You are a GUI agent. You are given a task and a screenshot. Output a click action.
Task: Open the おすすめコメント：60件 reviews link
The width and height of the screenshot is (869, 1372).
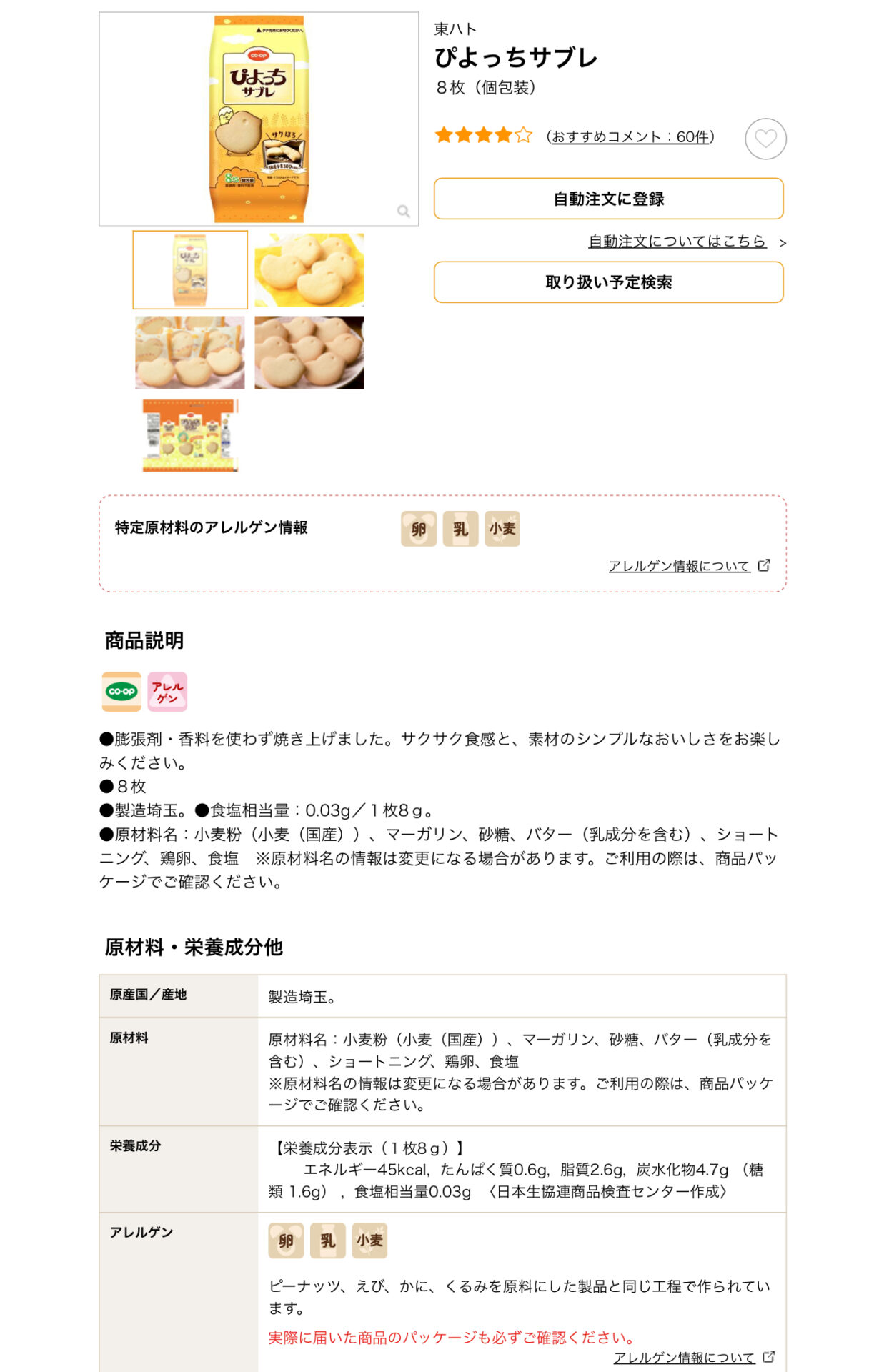pyautogui.click(x=630, y=136)
